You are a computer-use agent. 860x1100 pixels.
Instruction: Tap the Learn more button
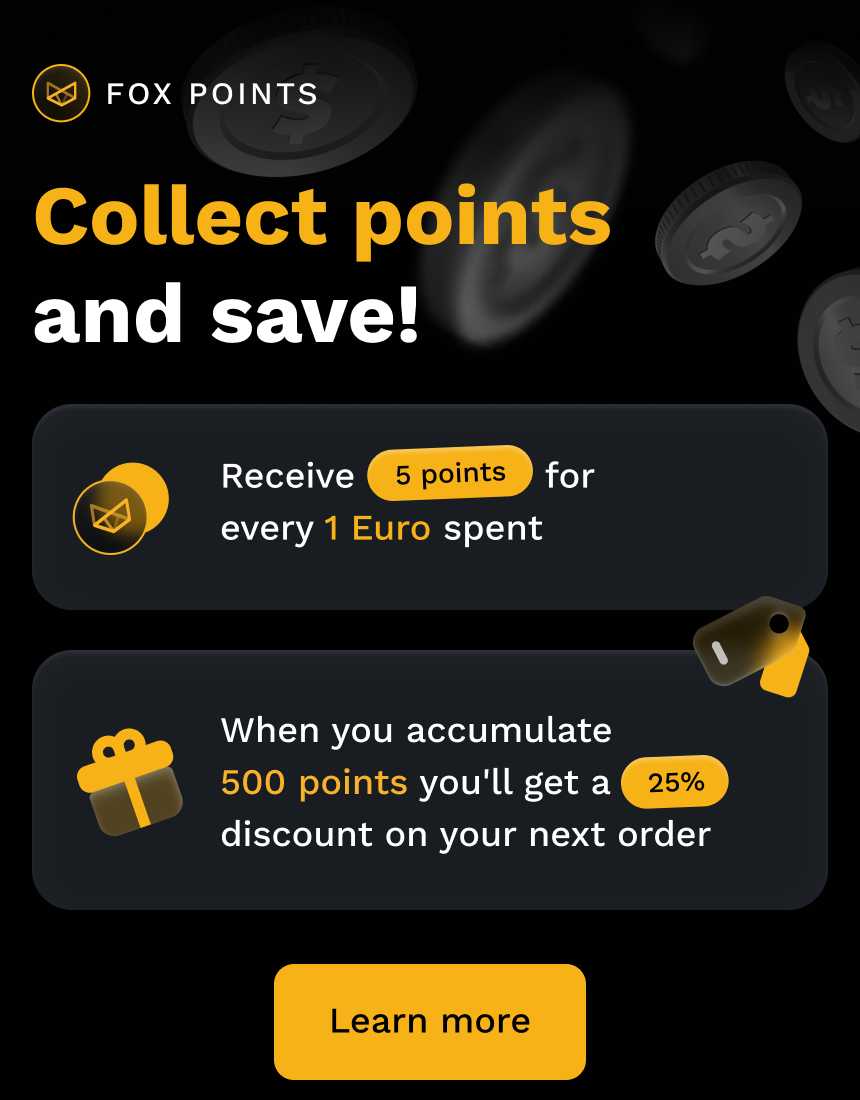pyautogui.click(x=430, y=1021)
